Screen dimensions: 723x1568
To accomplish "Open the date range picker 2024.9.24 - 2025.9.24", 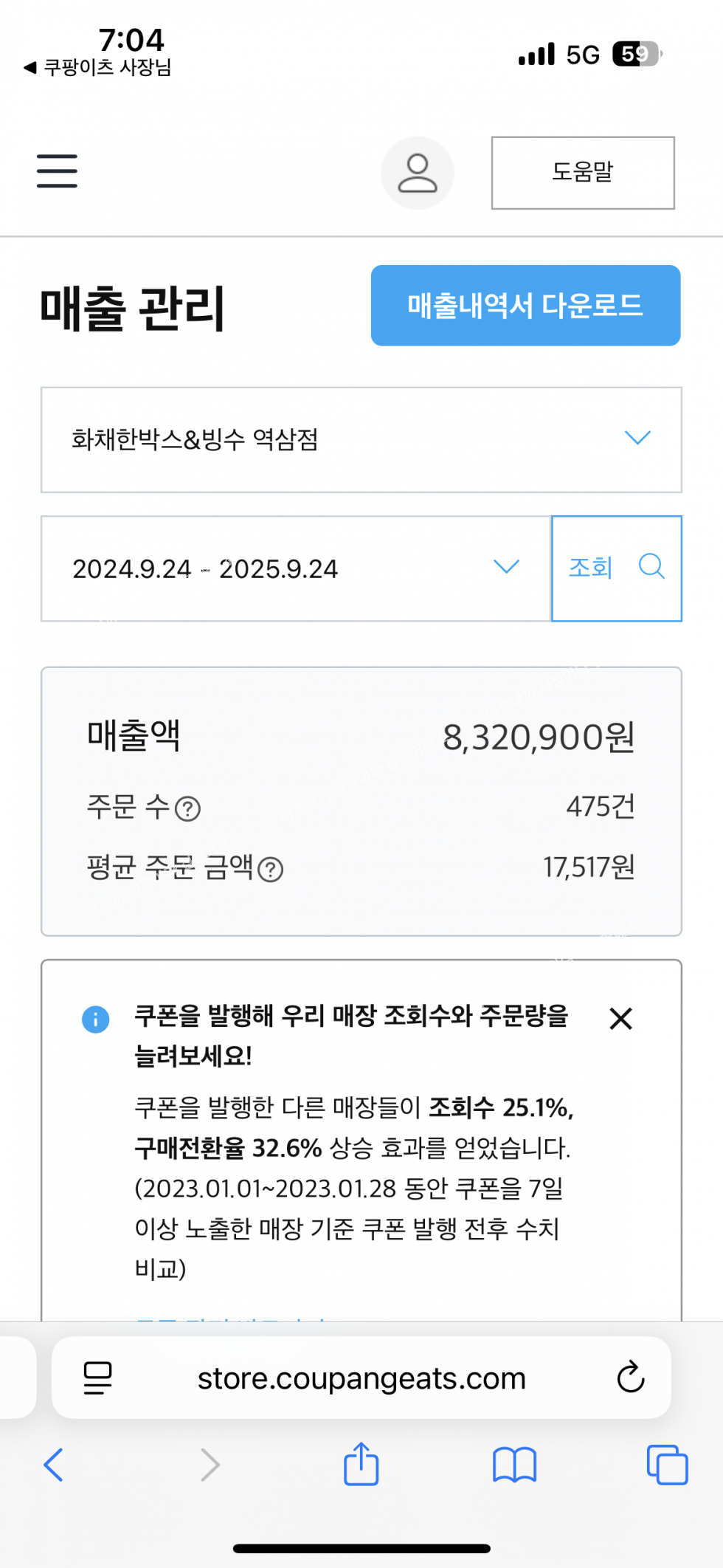I will pyautogui.click(x=296, y=568).
